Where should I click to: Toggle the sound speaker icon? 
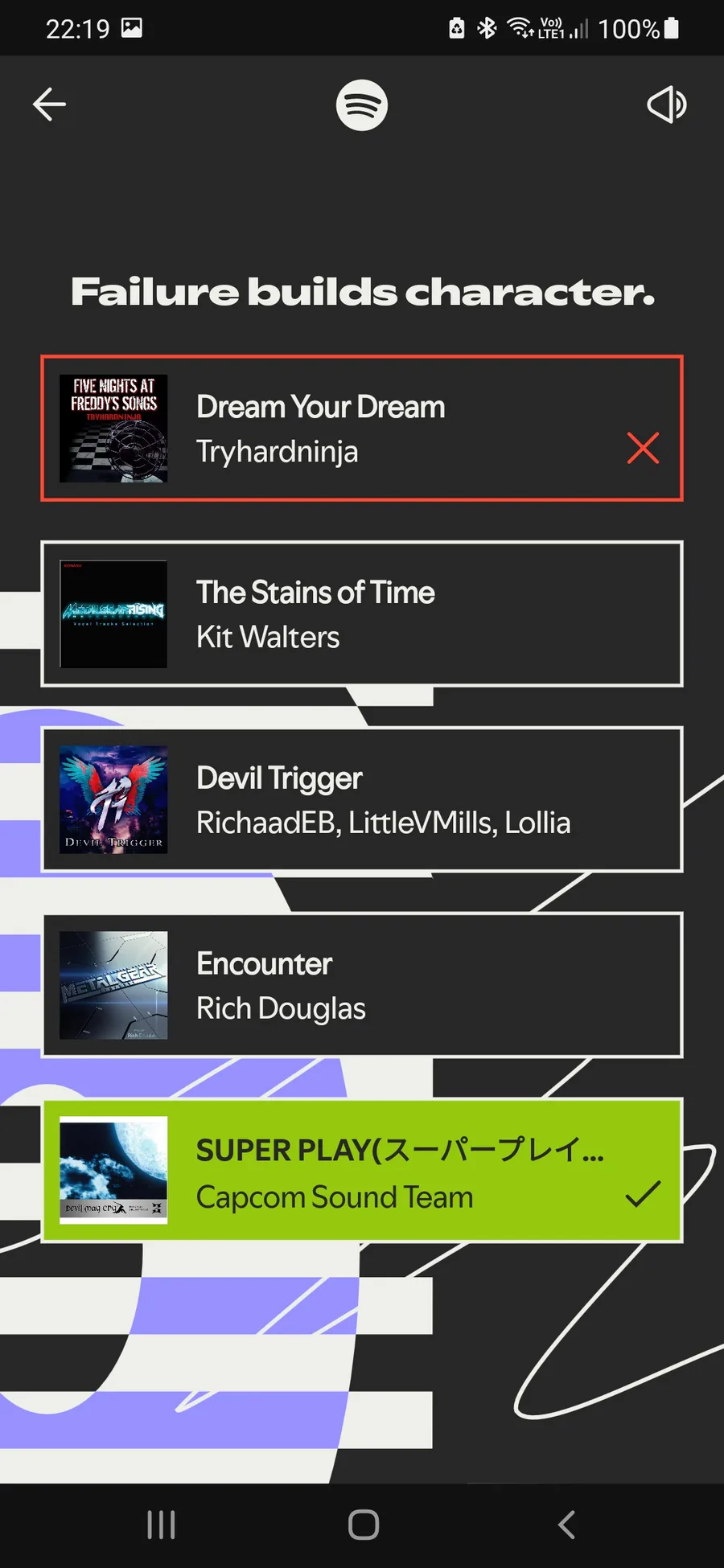[666, 105]
